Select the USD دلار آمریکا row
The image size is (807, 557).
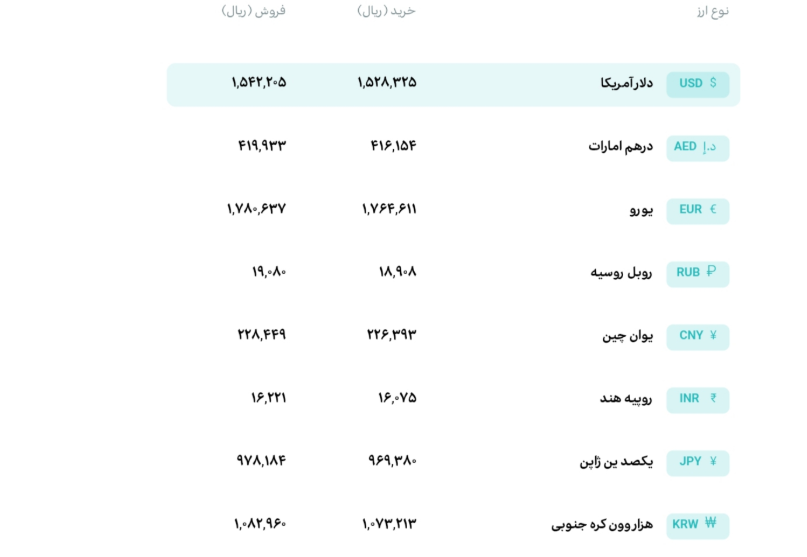(453, 84)
